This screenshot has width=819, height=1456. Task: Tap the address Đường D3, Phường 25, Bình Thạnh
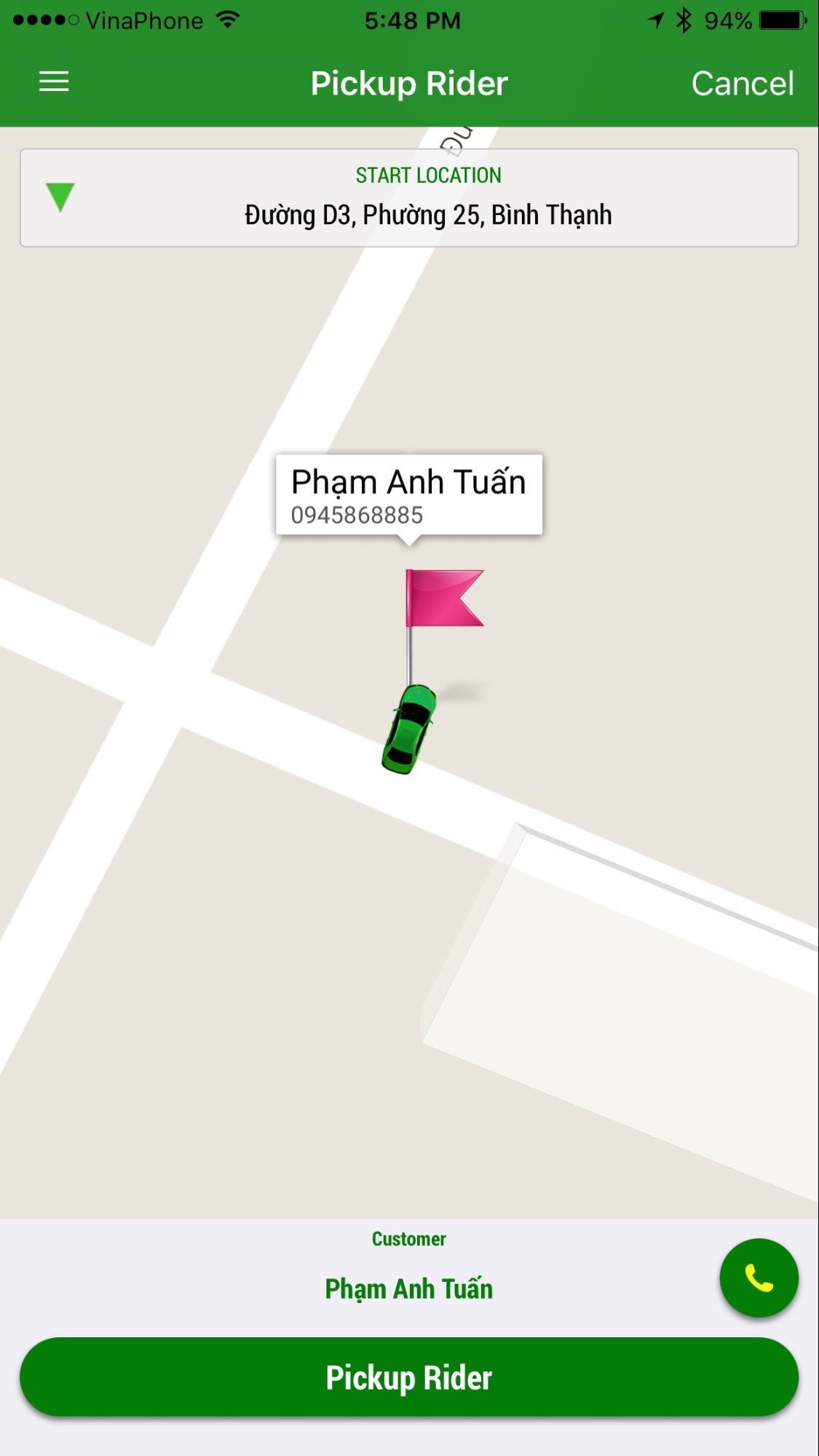(x=428, y=214)
